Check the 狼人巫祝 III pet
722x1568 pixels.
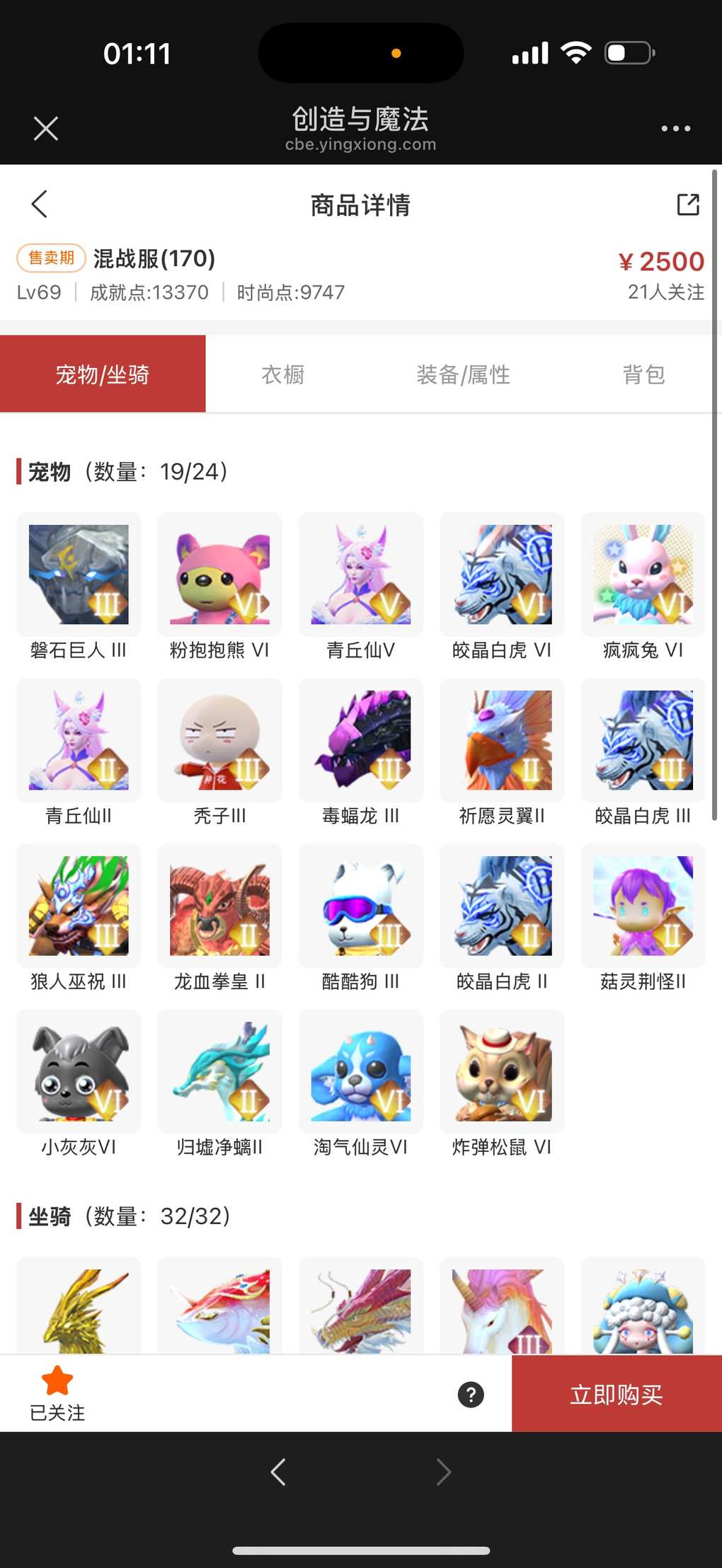(79, 906)
